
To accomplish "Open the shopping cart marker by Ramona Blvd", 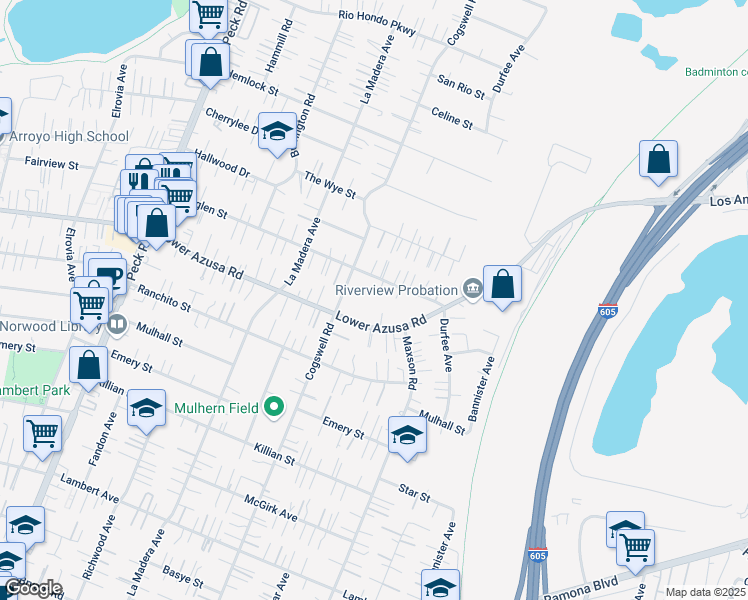I will pos(635,548).
